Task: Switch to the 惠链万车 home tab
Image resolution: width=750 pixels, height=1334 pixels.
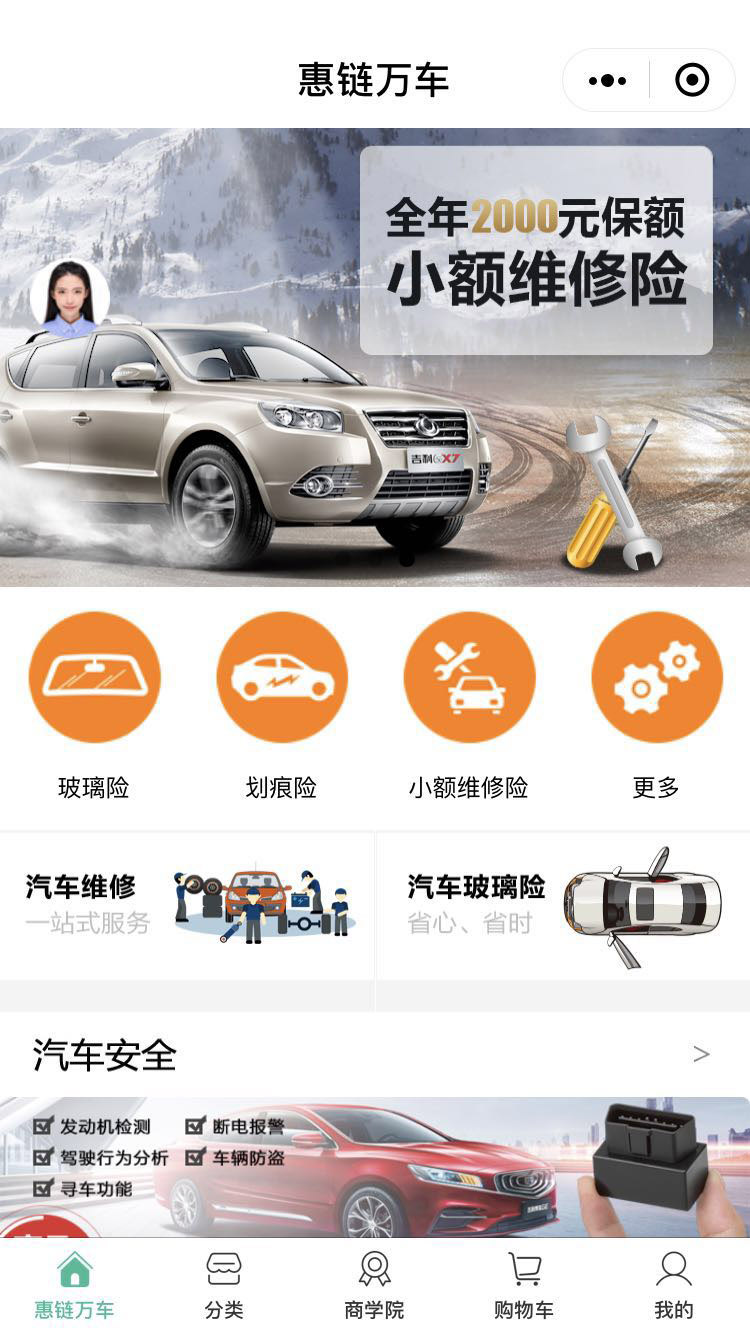Action: click(x=75, y=1286)
